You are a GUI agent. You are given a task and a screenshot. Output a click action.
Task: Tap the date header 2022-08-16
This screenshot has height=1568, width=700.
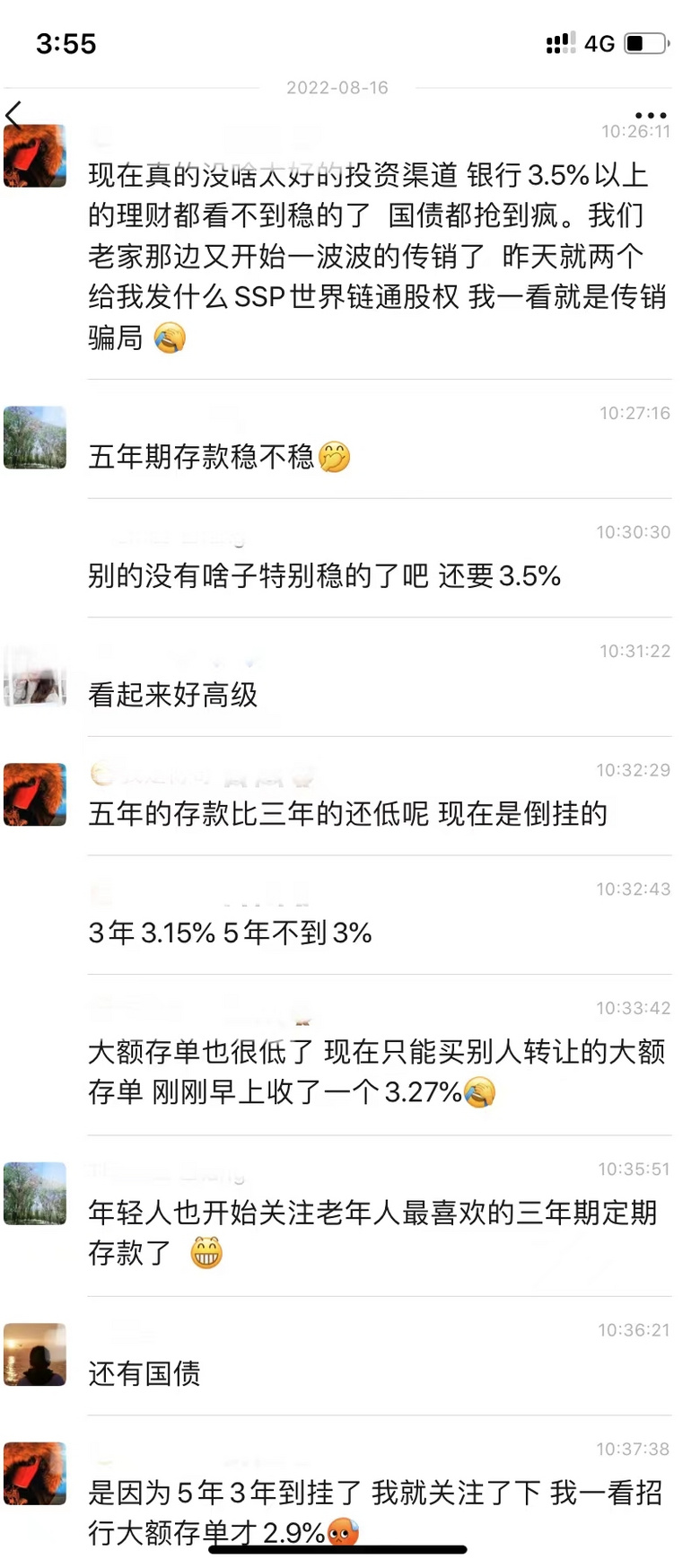(x=337, y=87)
